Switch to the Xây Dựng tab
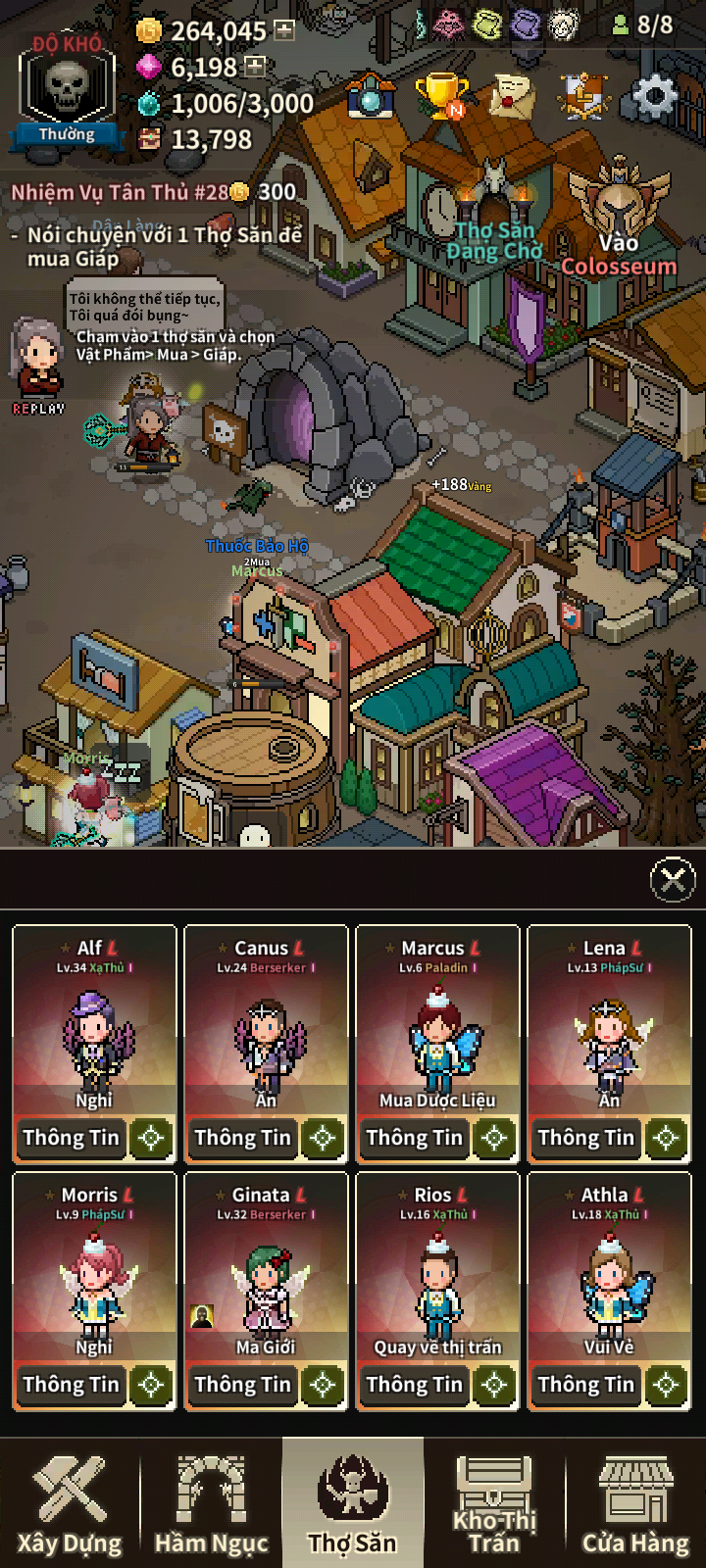Viewport: 706px width, 1568px height. (x=70, y=1504)
